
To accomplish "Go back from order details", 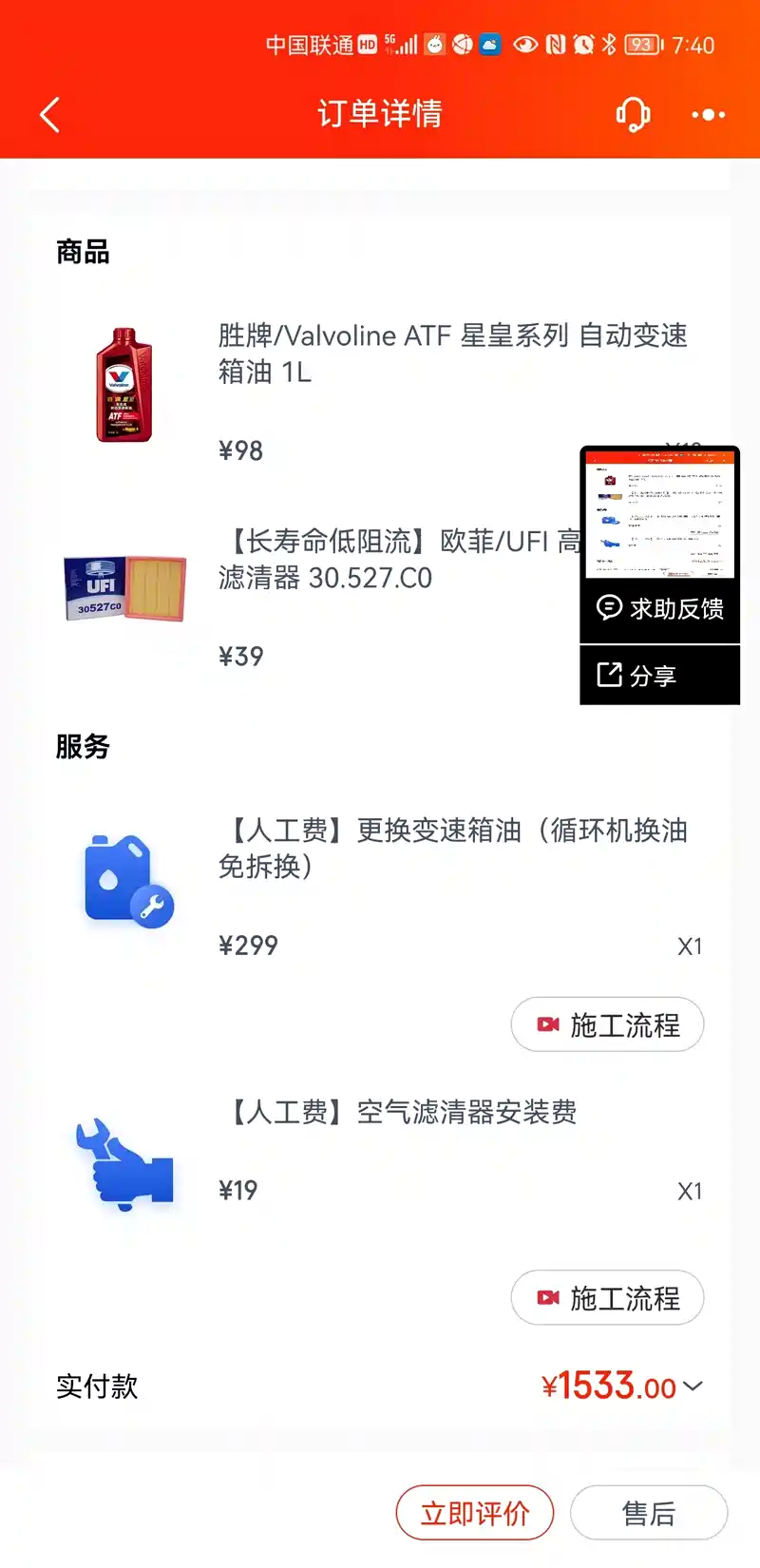I will point(50,115).
